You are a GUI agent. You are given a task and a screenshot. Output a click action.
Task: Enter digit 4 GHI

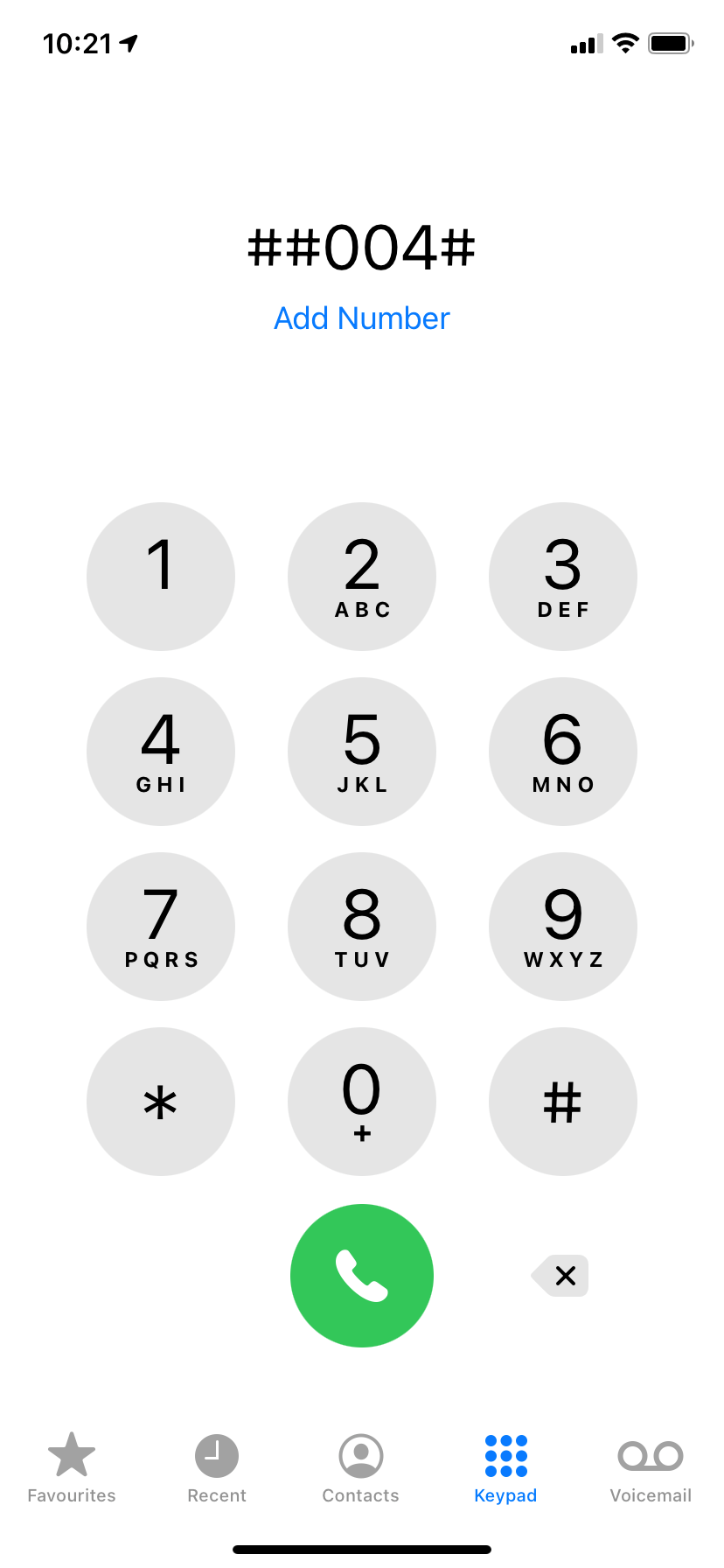161,752
